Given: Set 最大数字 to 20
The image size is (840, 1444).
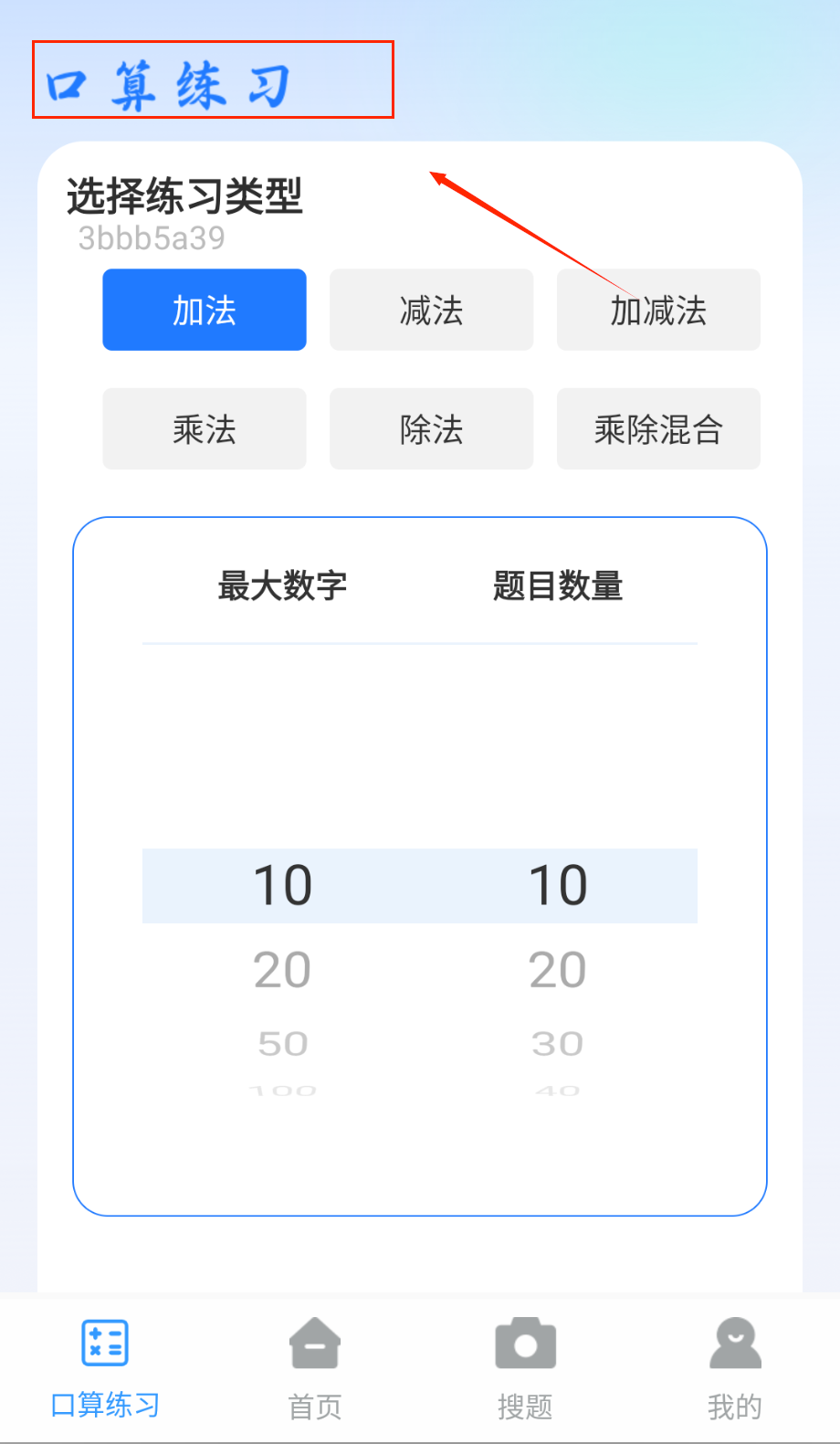Looking at the screenshot, I should (x=282, y=969).
